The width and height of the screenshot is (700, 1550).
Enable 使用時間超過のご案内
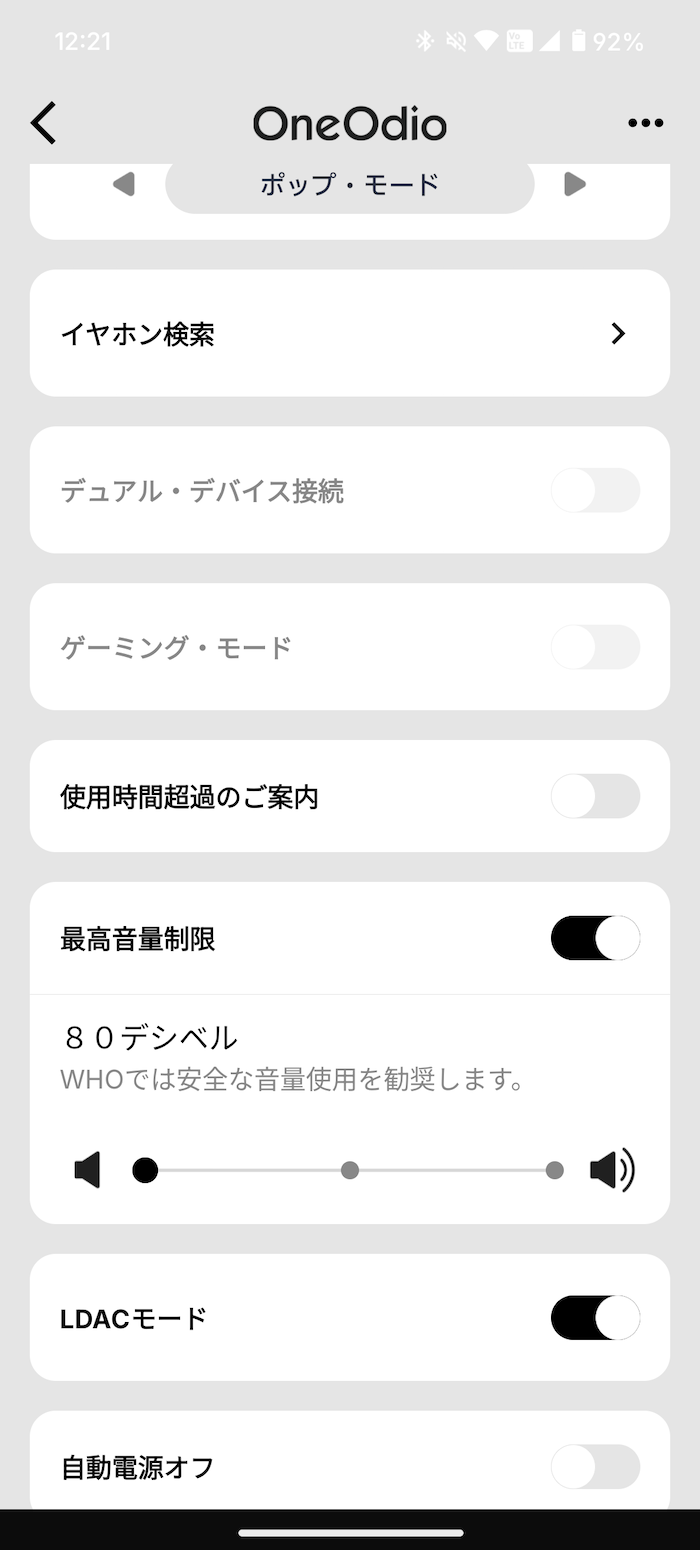[x=595, y=796]
